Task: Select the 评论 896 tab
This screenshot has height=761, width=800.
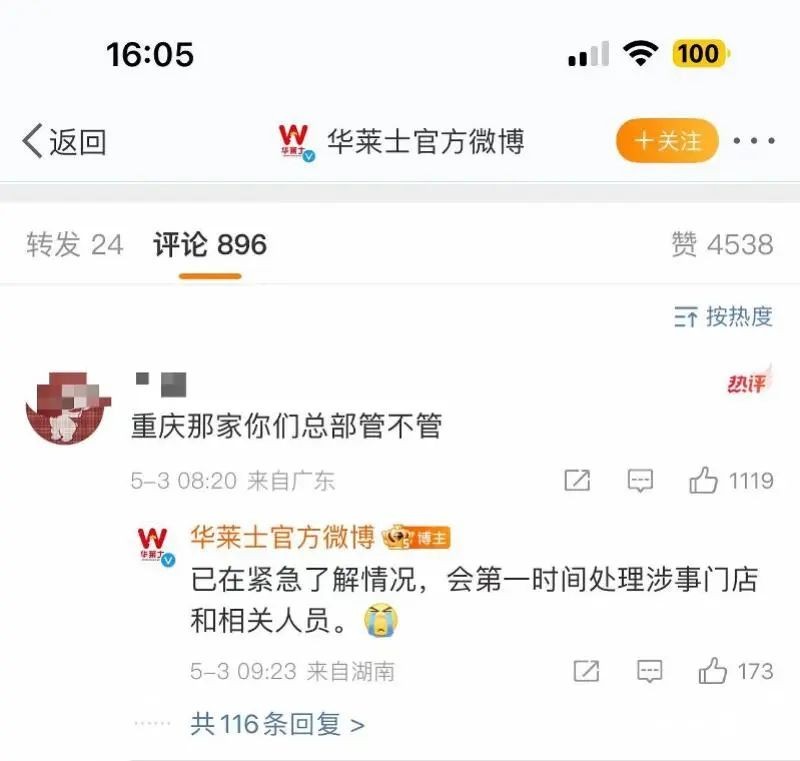Action: coord(210,244)
